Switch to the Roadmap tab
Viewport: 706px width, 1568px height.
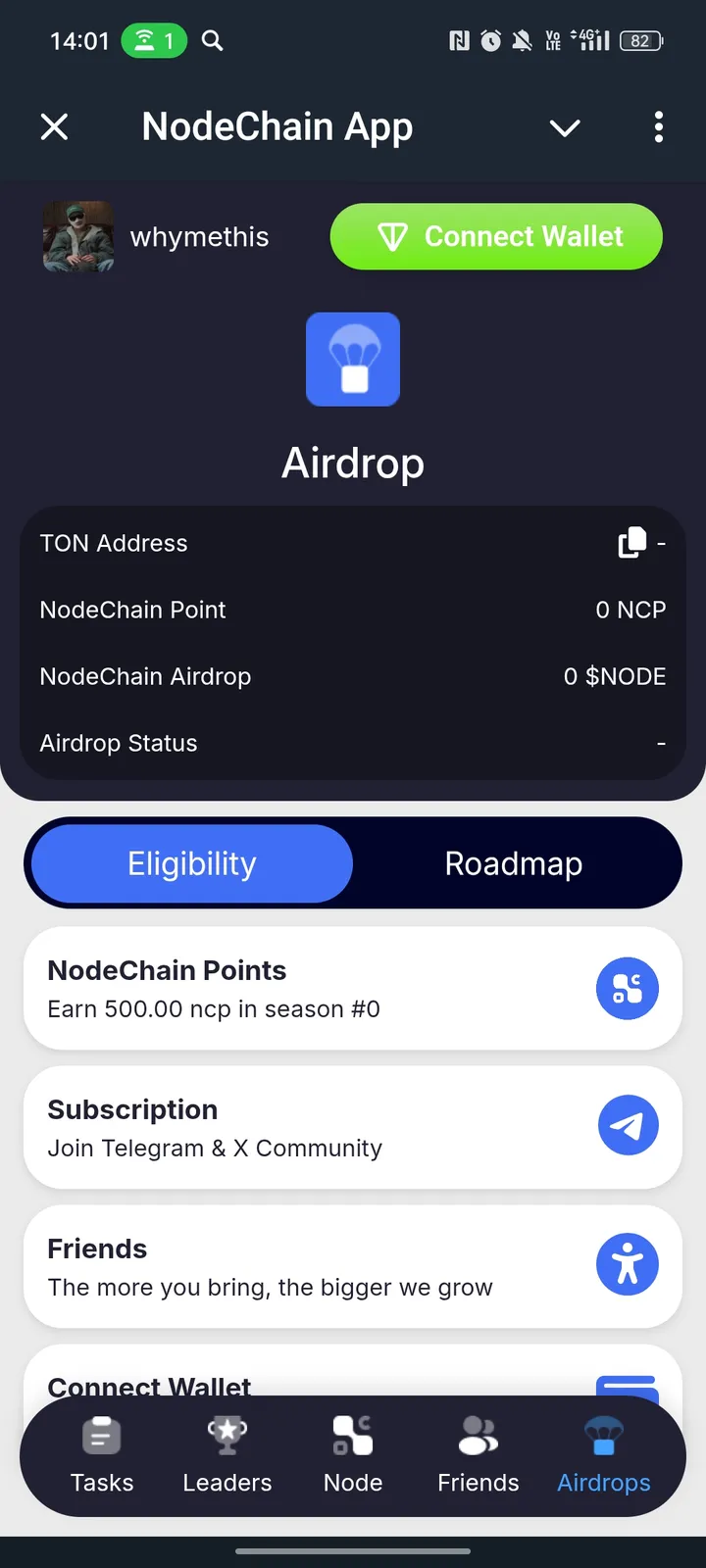[x=514, y=863]
